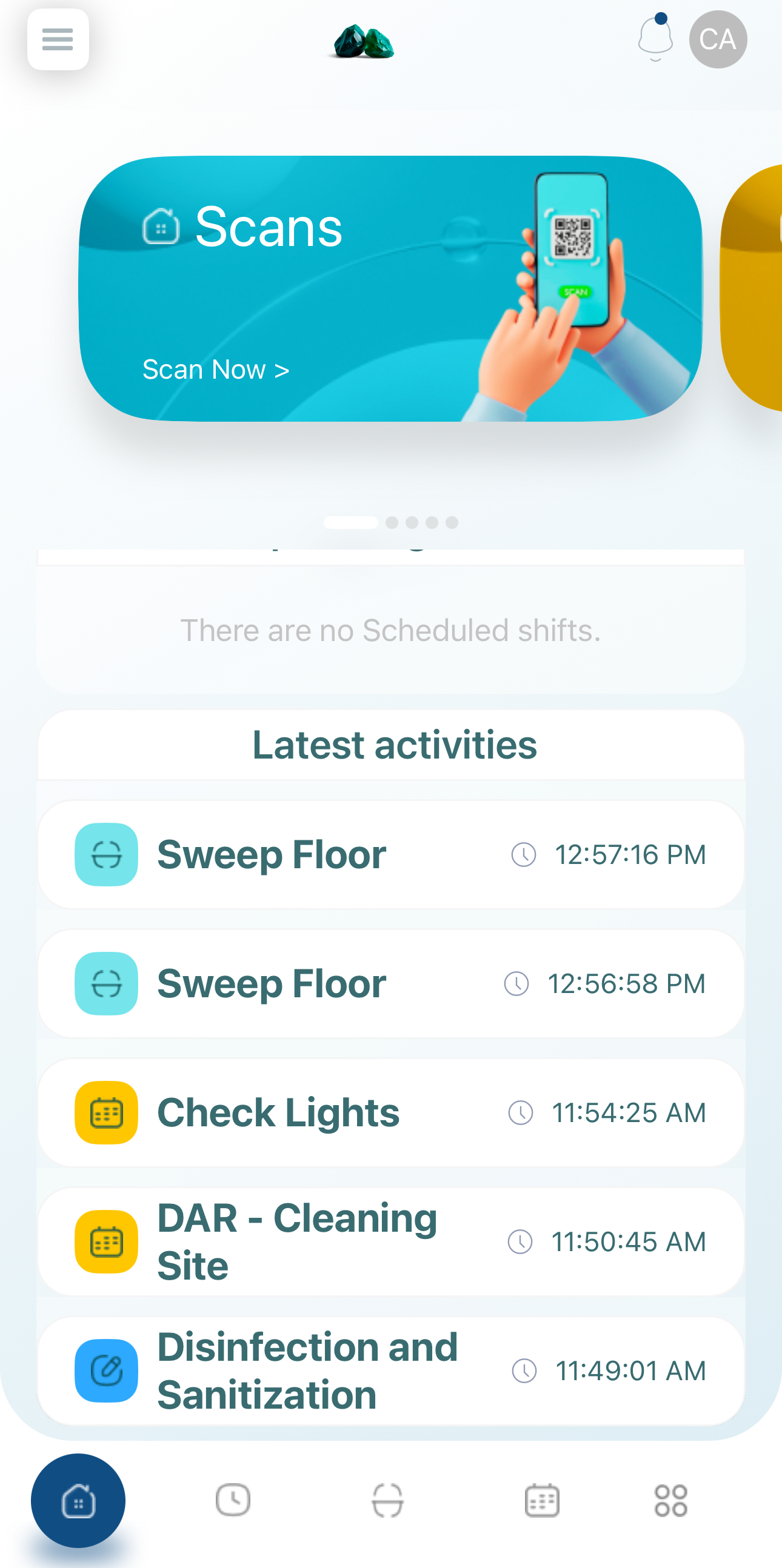Viewport: 782px width, 1568px height.
Task: Open the DAR - Cleaning Site activity
Action: coord(390,1241)
